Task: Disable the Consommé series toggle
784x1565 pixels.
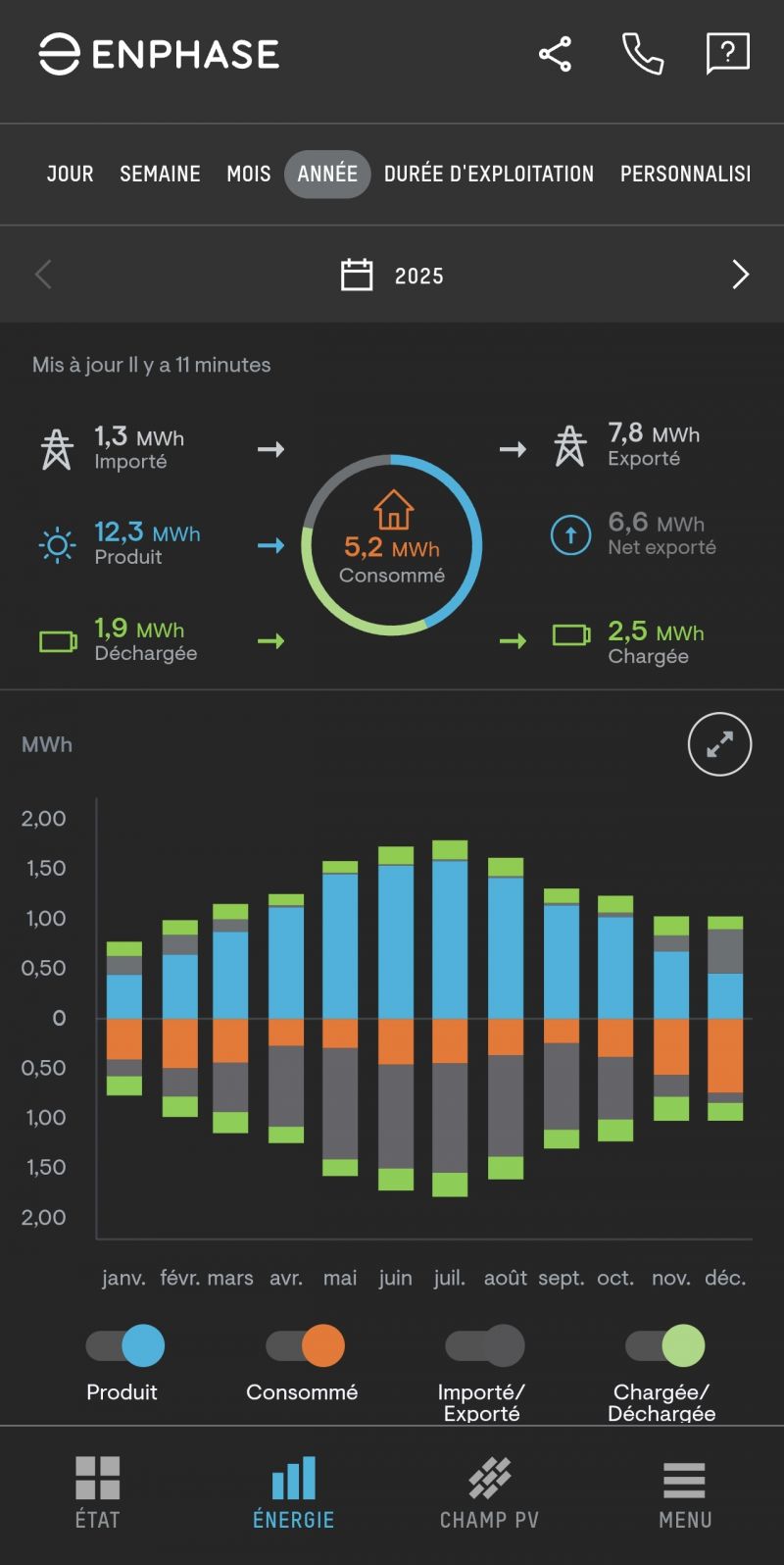Action: 305,1346
